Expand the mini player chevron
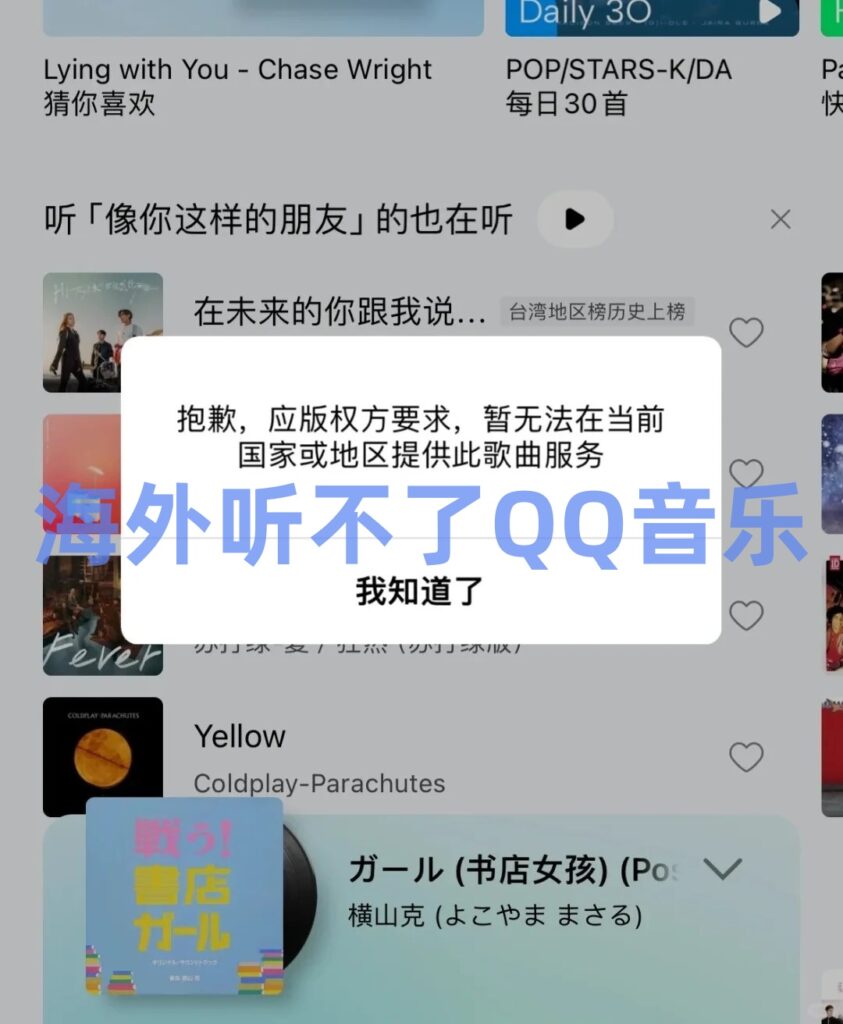Screen dimensions: 843x1024 pos(722,869)
